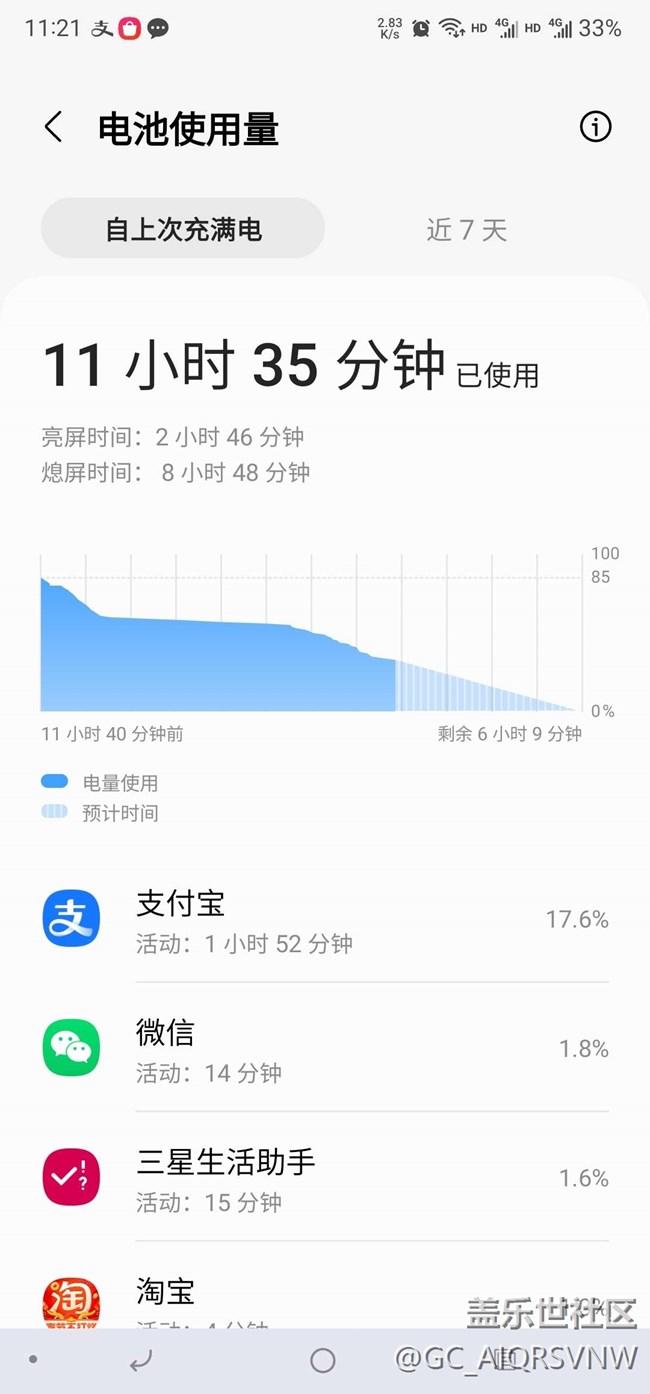
Task: Open 微信 battery usage details
Action: [x=325, y=1047]
